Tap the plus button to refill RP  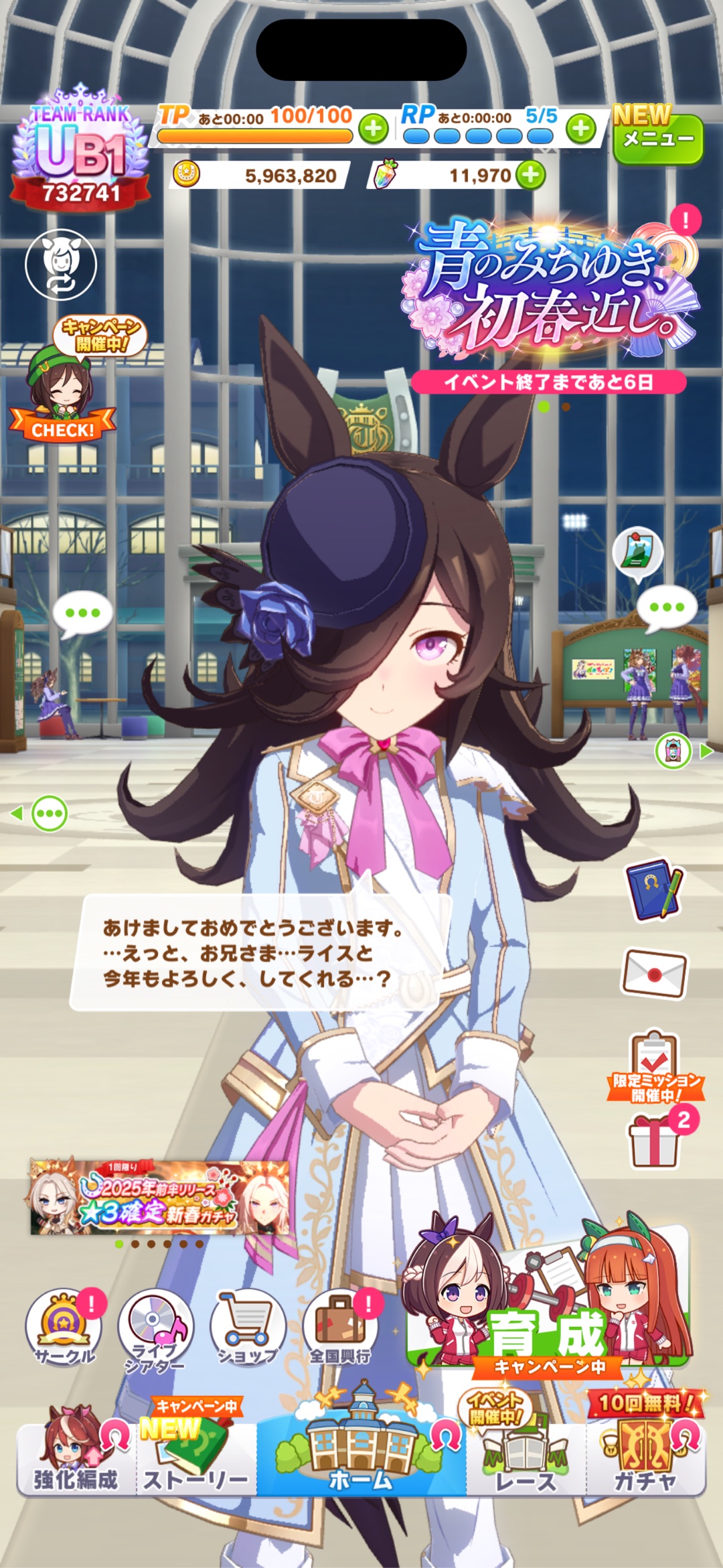pyautogui.click(x=581, y=128)
